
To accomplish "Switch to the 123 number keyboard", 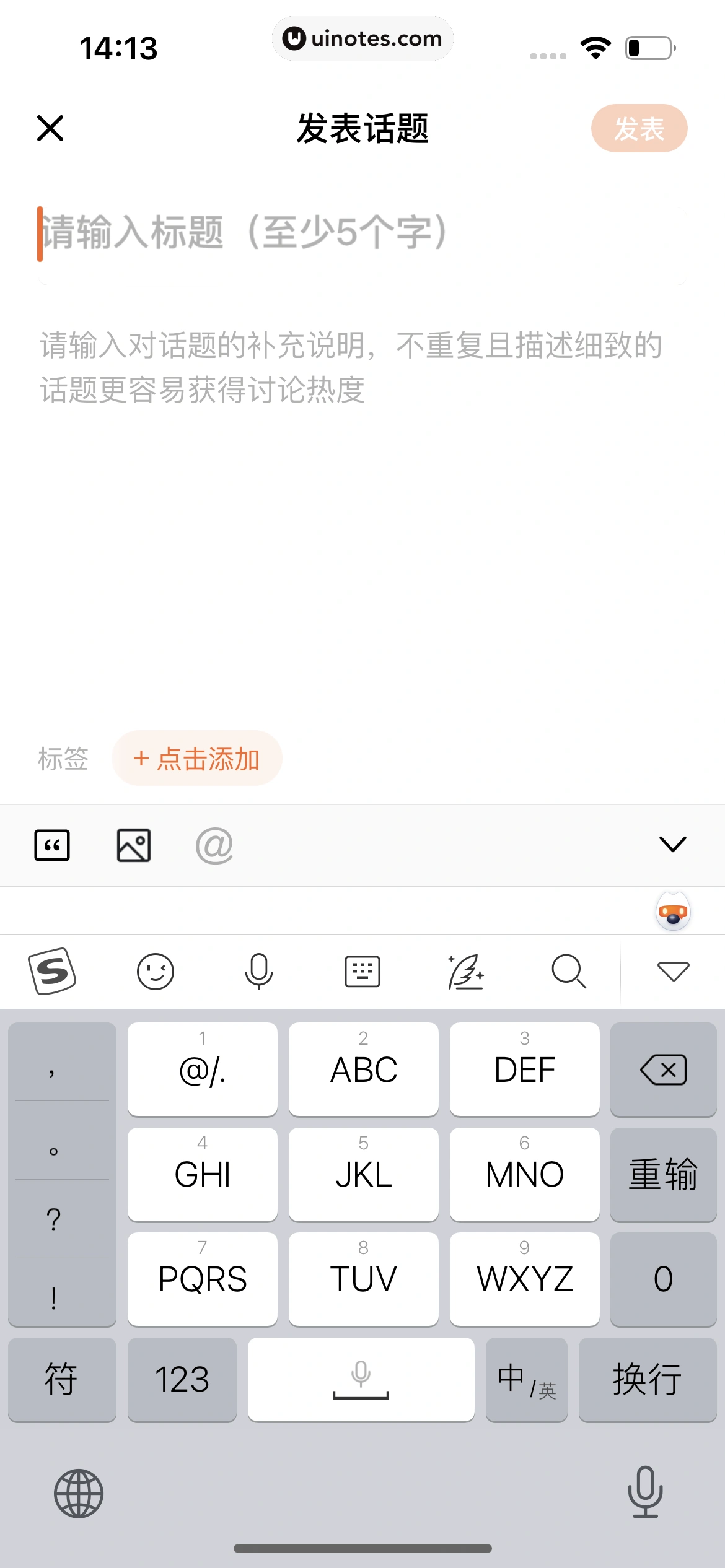I will tap(182, 1379).
